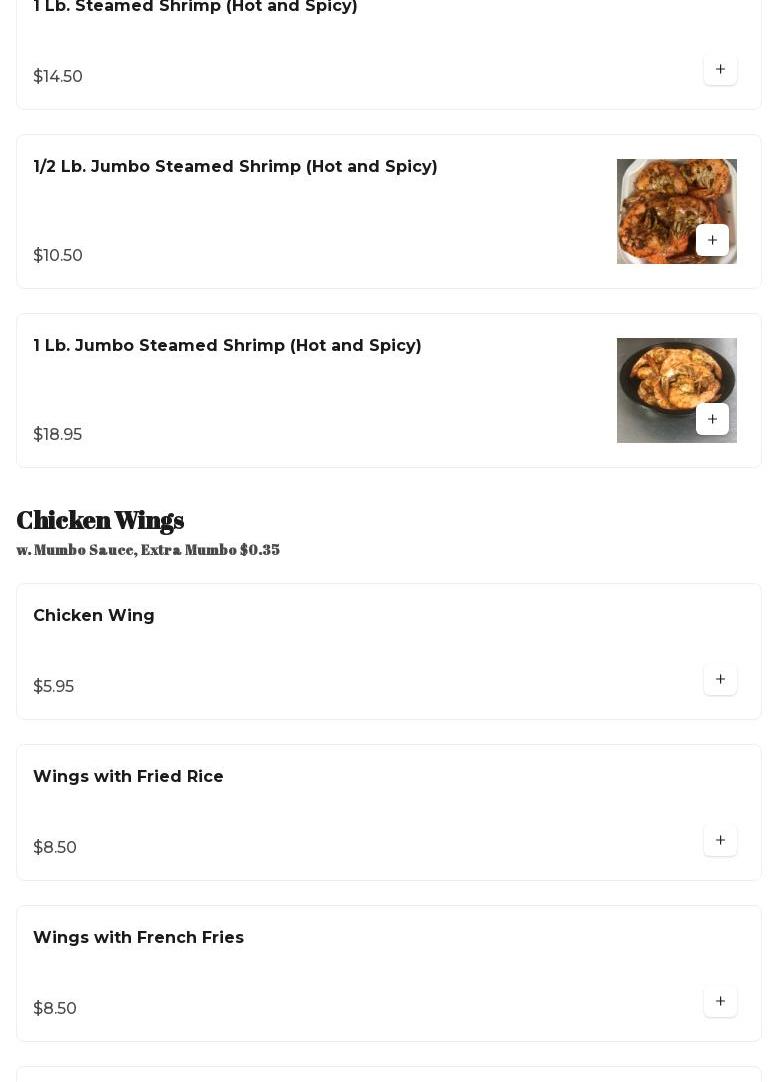
Task: Add 1 Lb. Jumbo Steamed Shrimp to cart
Action: point(712,419)
